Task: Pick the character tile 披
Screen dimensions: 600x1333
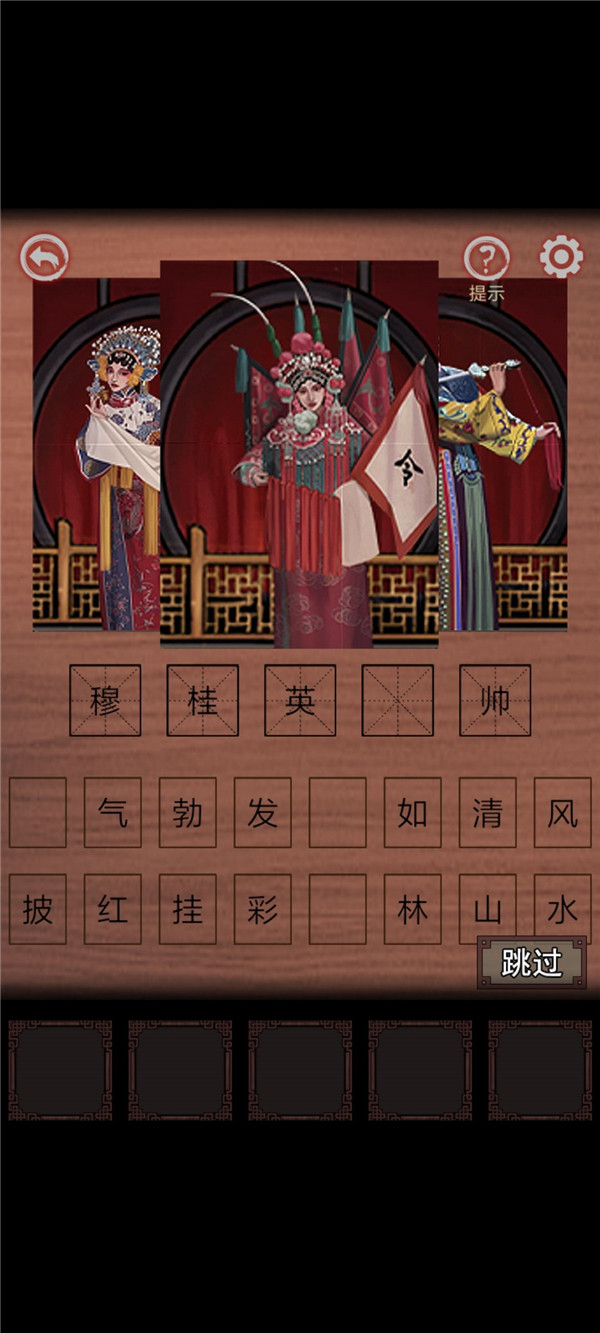Action: (38, 909)
